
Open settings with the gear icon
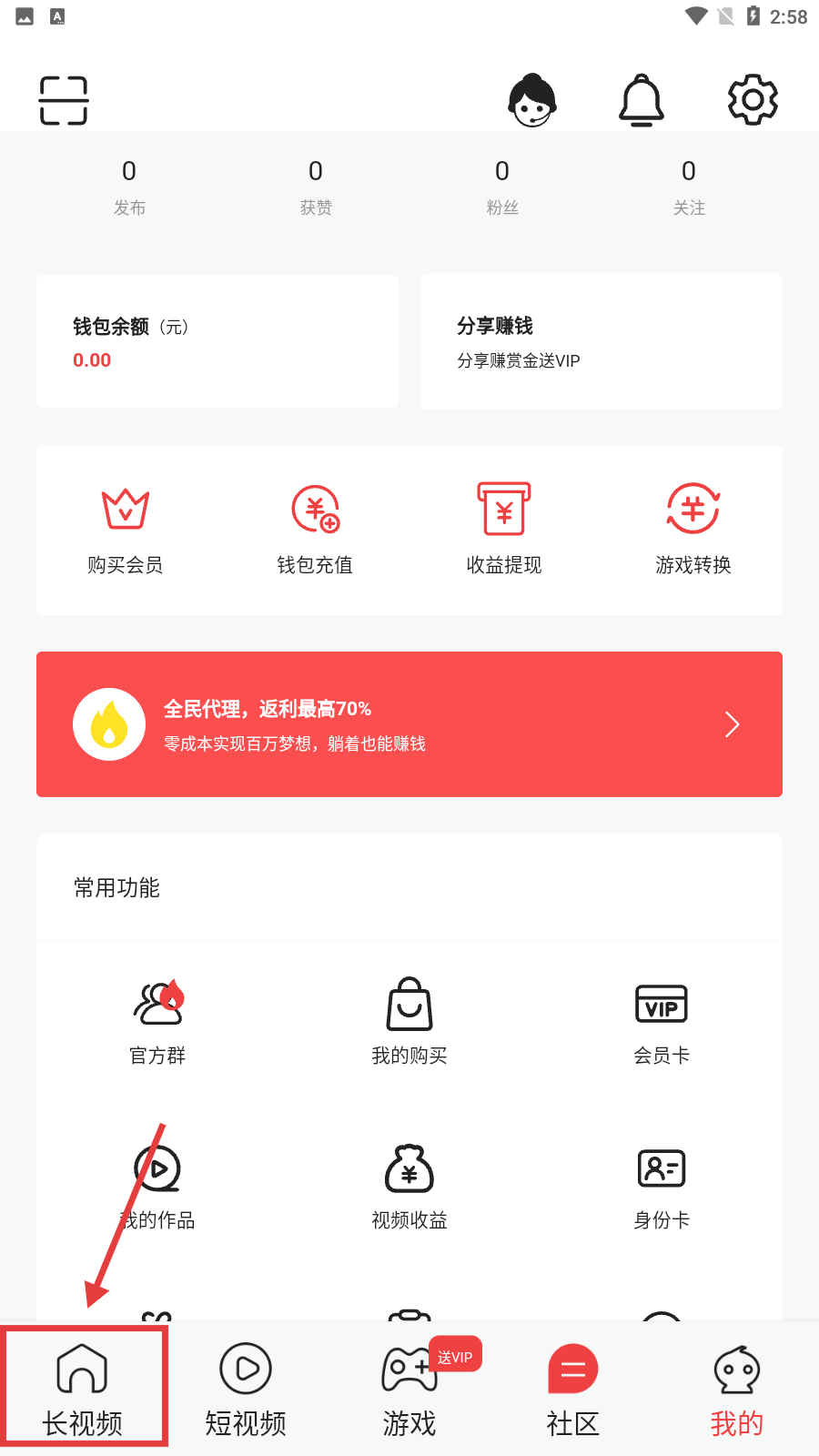click(752, 100)
